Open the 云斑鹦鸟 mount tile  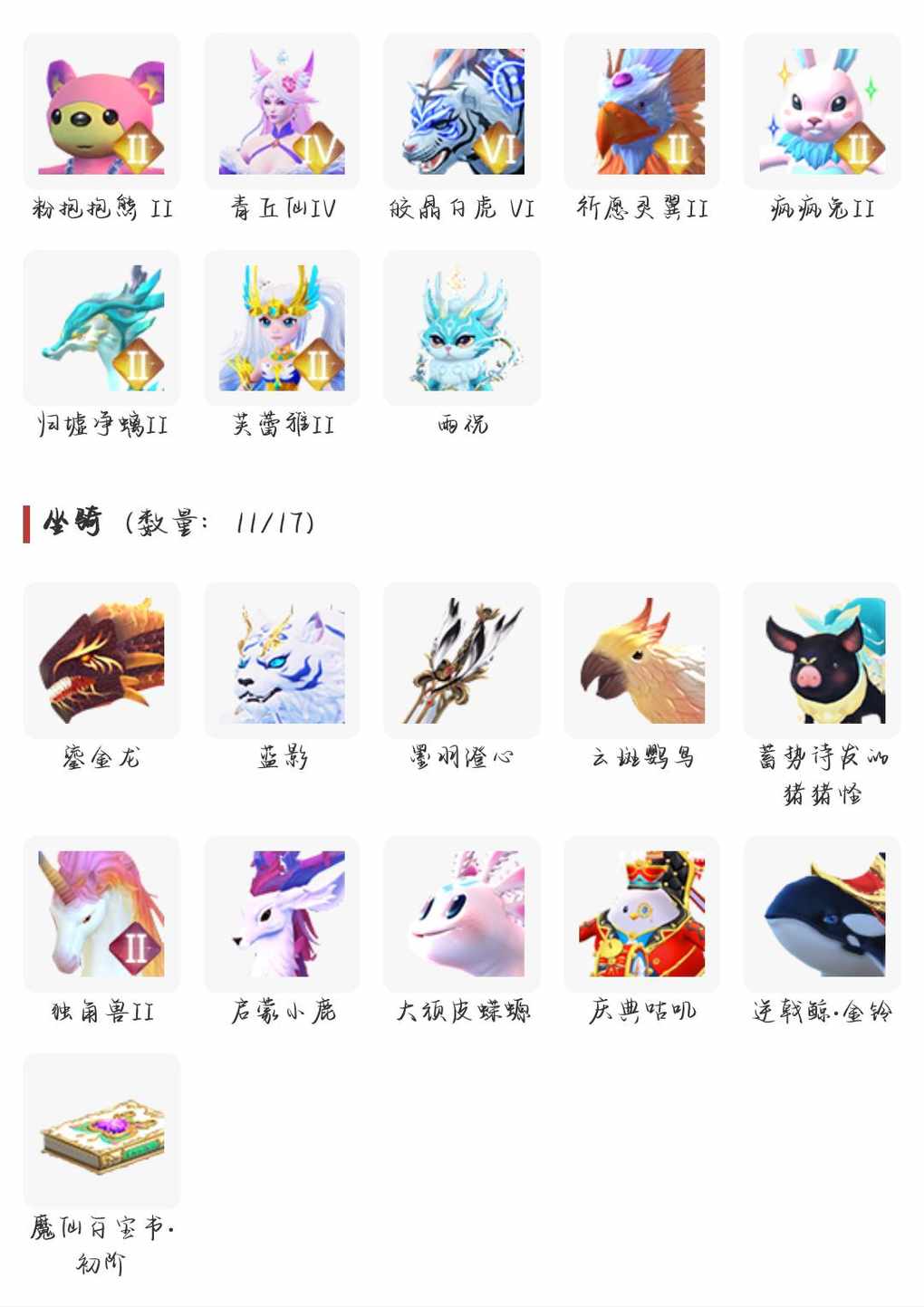[x=642, y=660]
